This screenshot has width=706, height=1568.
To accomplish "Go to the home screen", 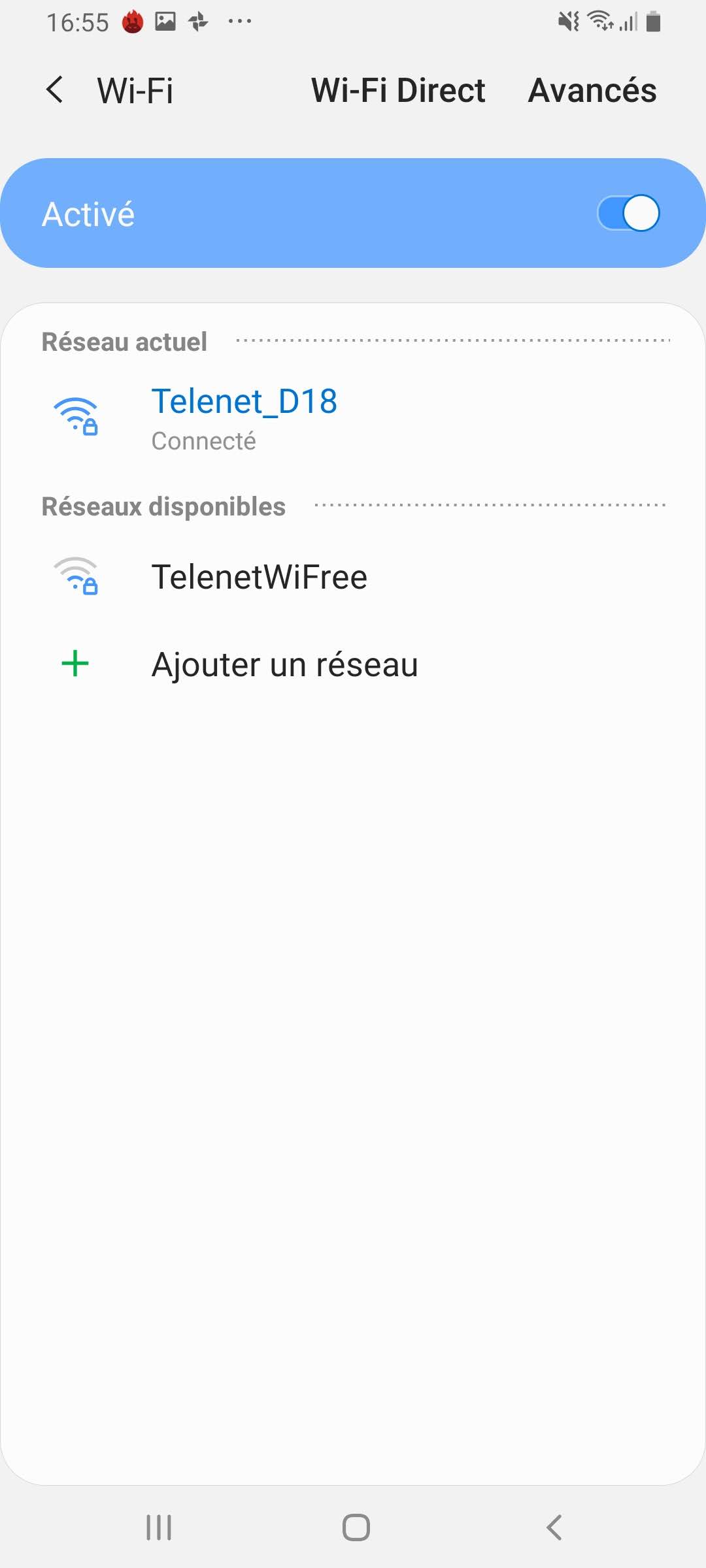I will [x=356, y=1527].
